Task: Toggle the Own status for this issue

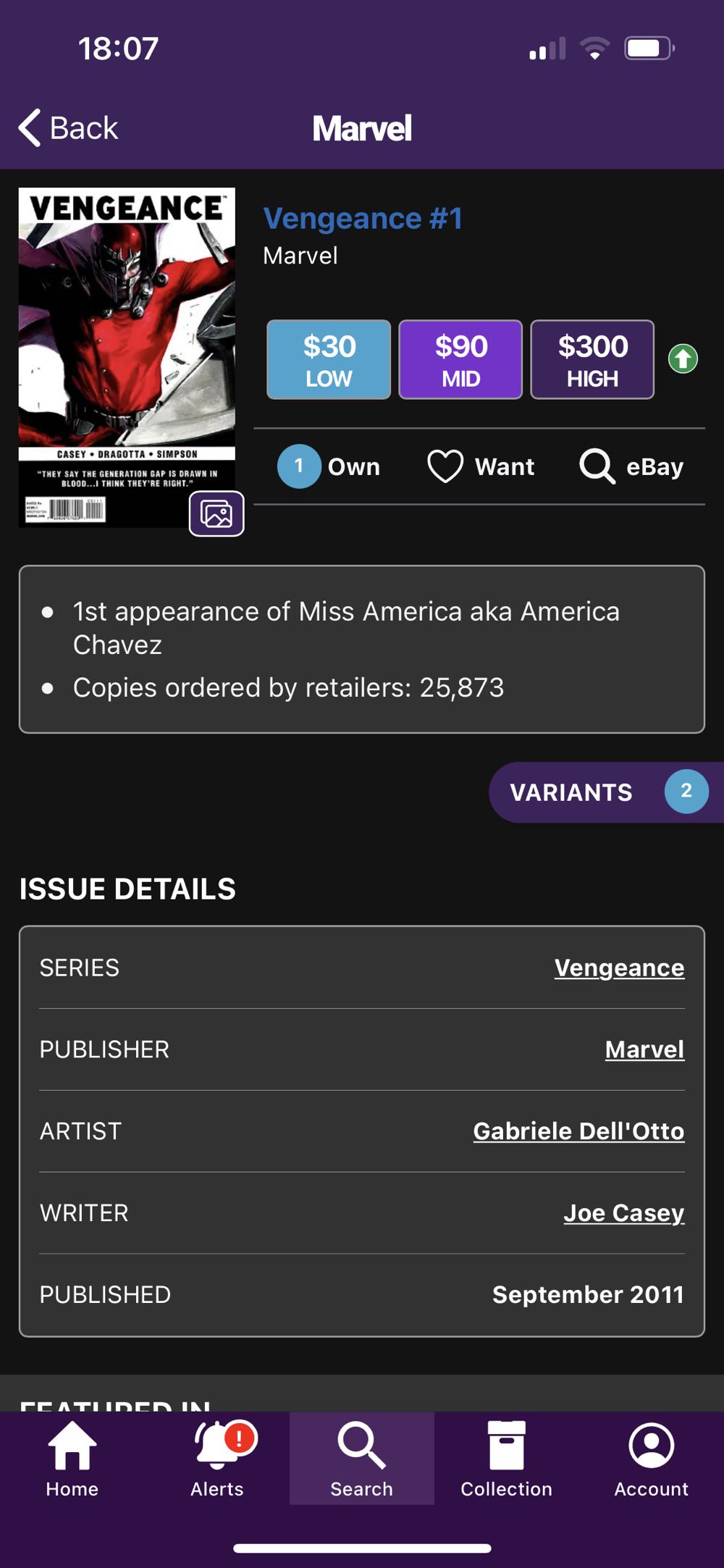Action: coord(329,466)
